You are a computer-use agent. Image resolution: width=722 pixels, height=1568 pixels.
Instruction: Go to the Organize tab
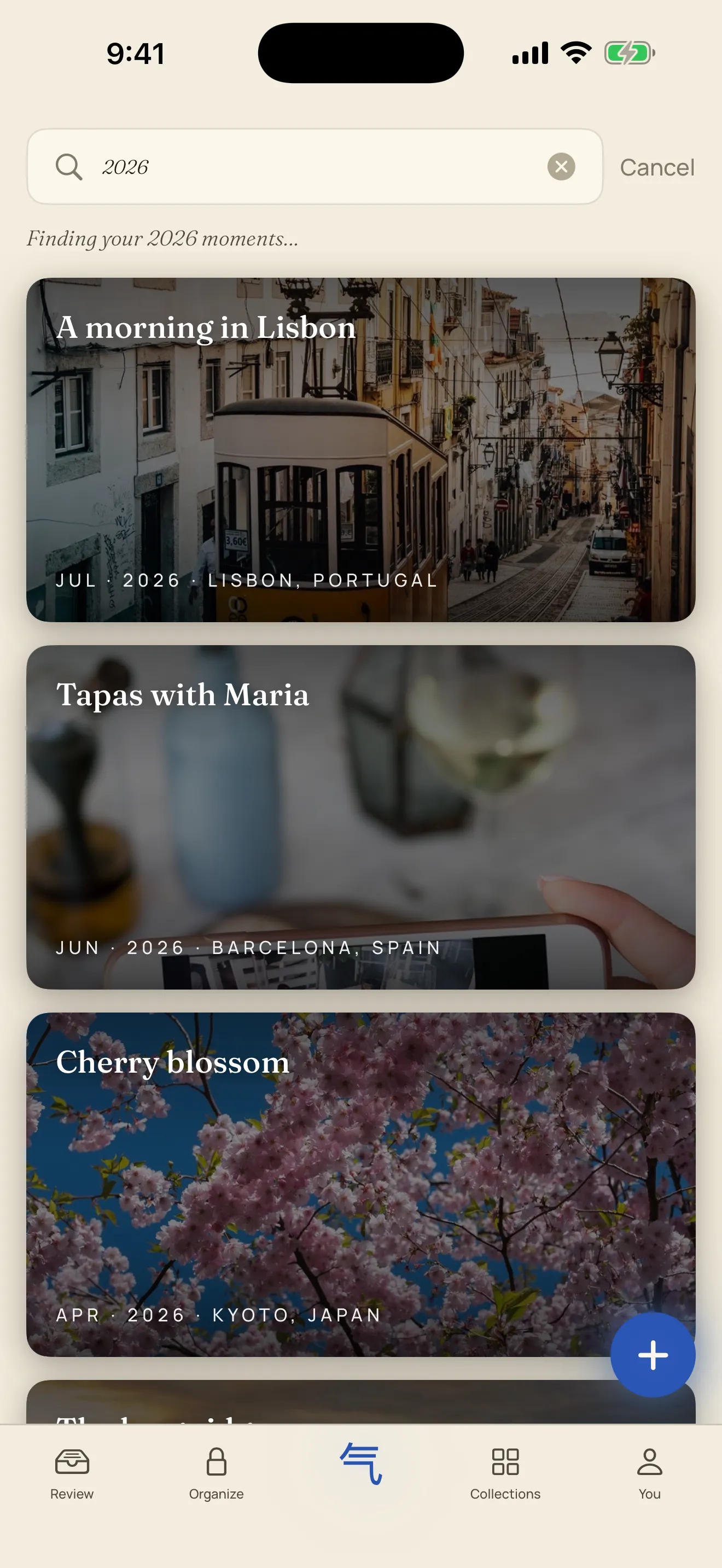[x=216, y=1473]
